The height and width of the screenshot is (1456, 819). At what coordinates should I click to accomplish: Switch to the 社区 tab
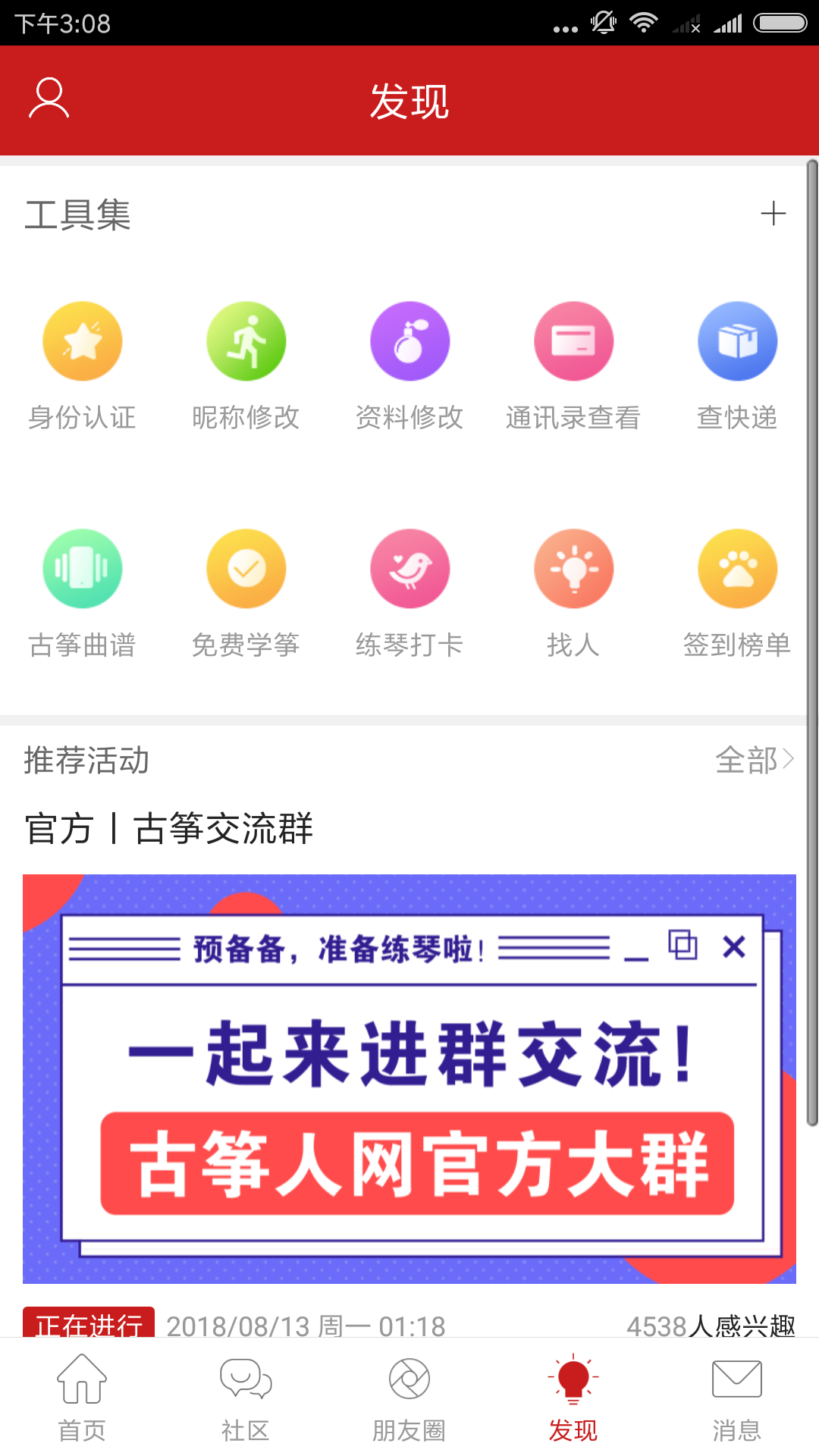click(246, 1397)
